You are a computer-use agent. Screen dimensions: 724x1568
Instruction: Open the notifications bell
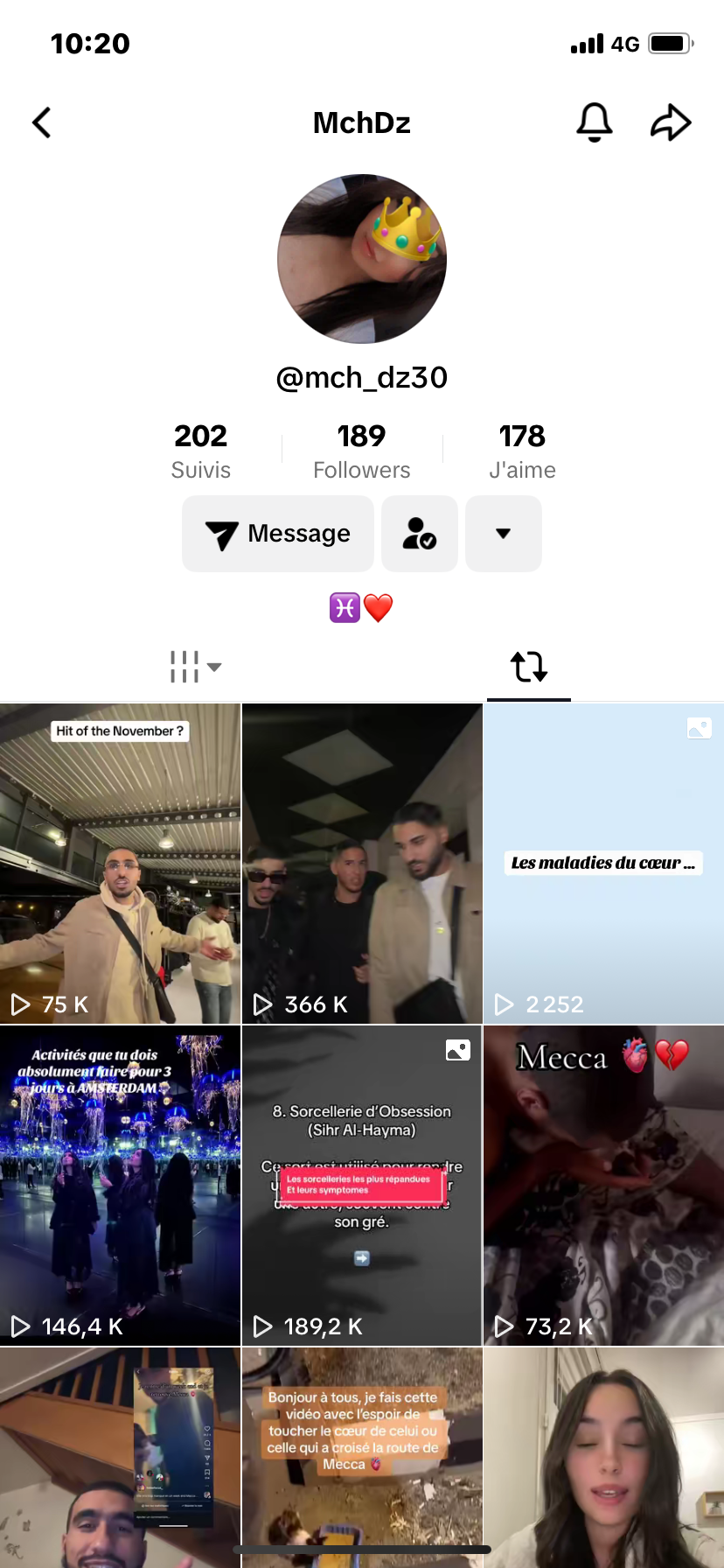pos(594,122)
